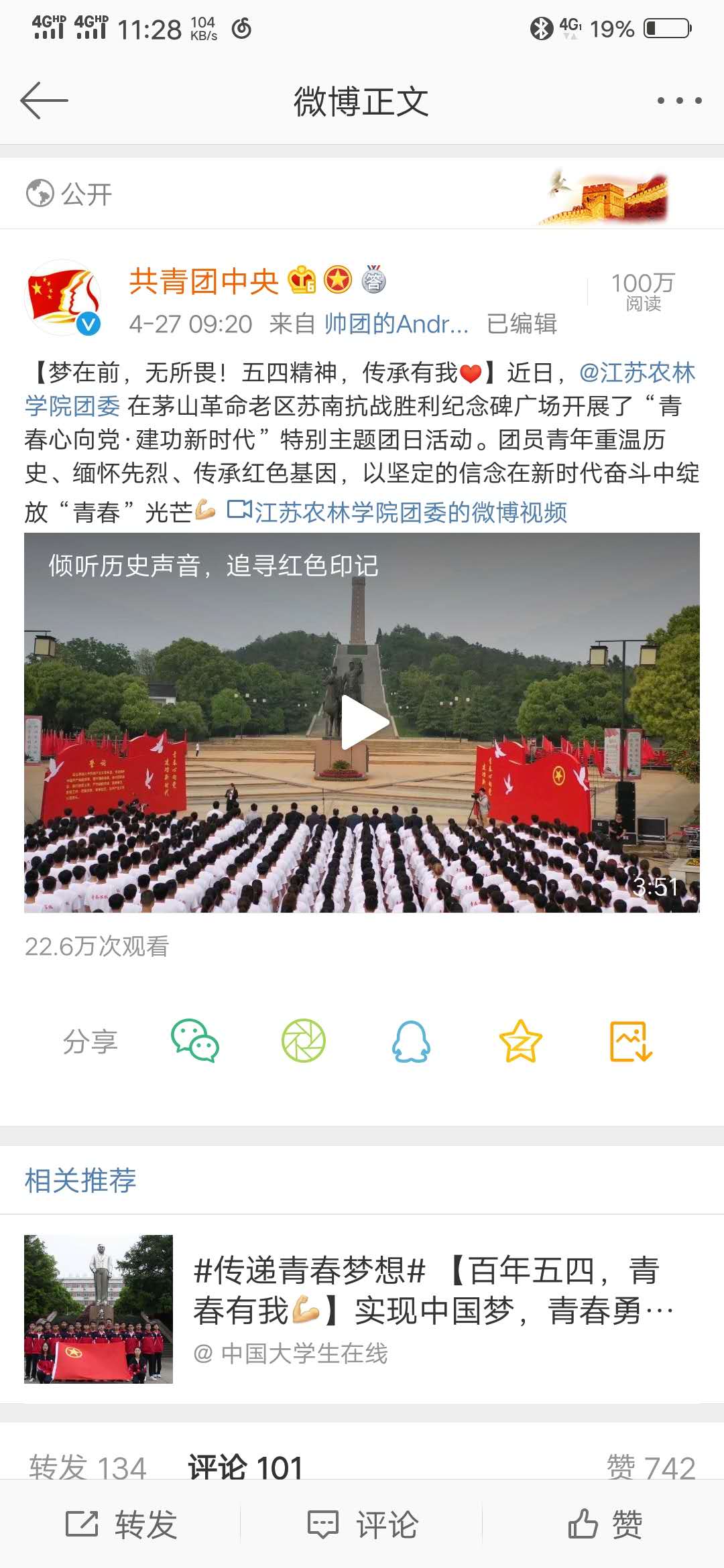Save the post as an image
Viewport: 724px width, 1568px height.
[x=630, y=1041]
